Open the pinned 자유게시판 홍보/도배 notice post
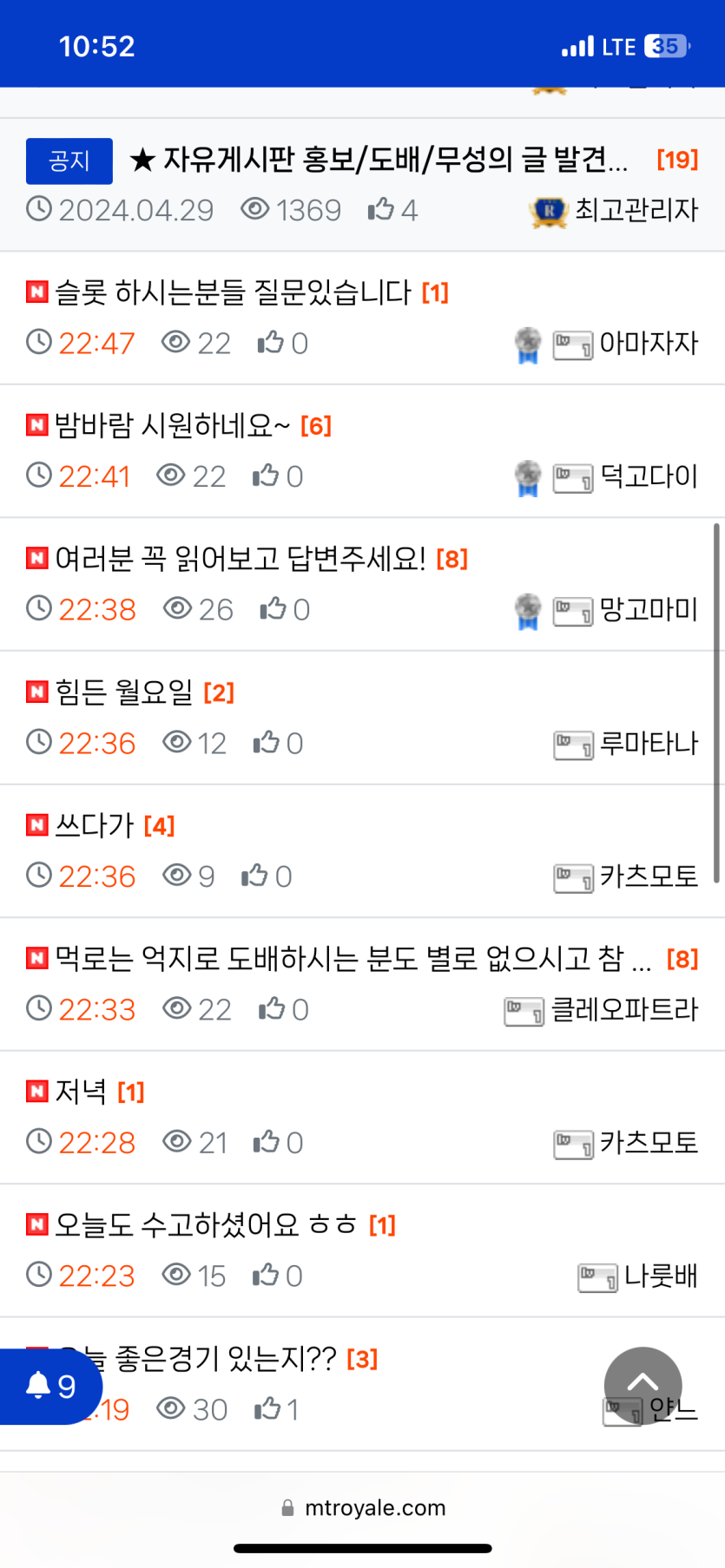This screenshot has height=1568, width=725. pyautogui.click(x=378, y=161)
